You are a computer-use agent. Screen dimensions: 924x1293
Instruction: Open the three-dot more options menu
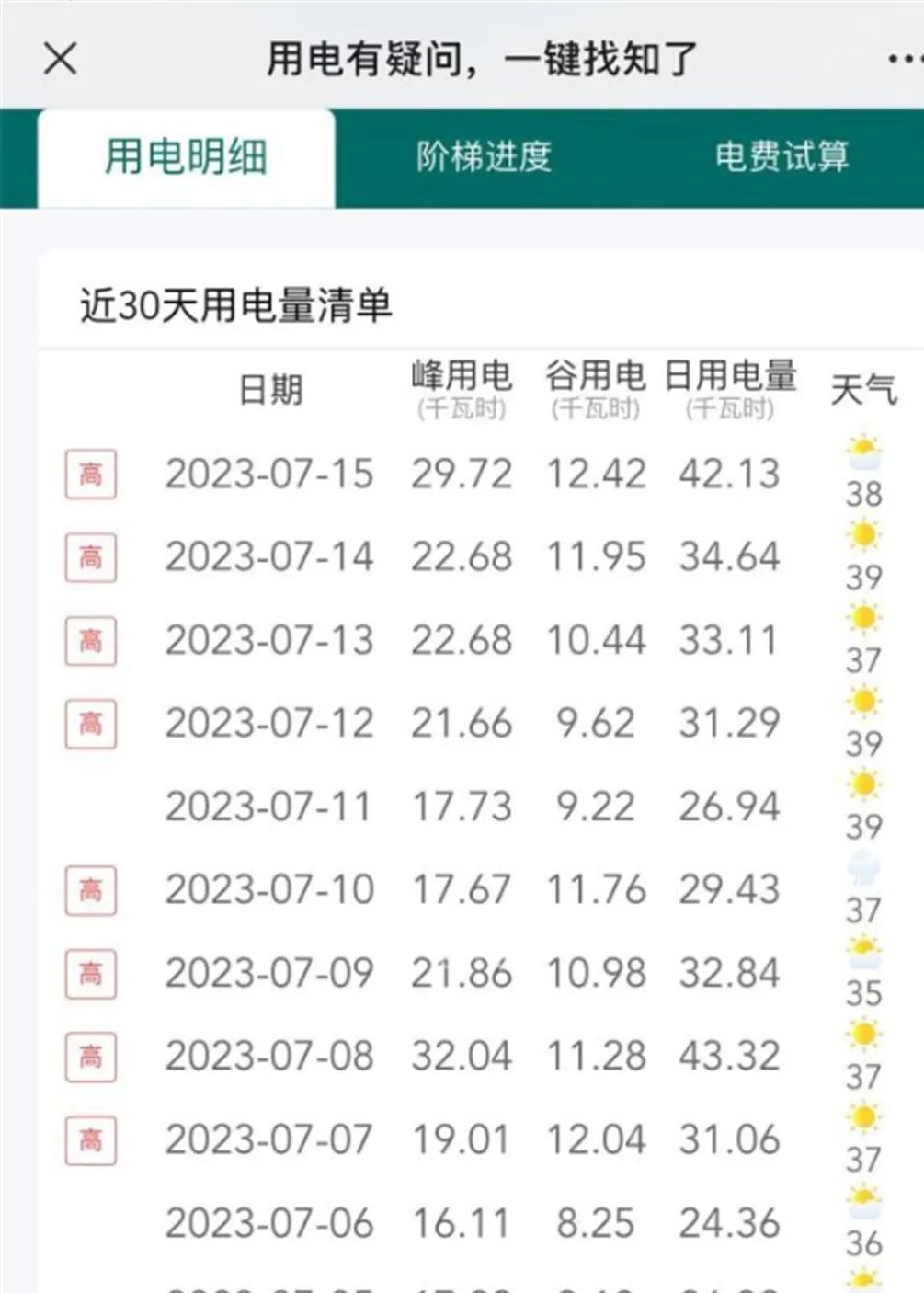tap(906, 60)
